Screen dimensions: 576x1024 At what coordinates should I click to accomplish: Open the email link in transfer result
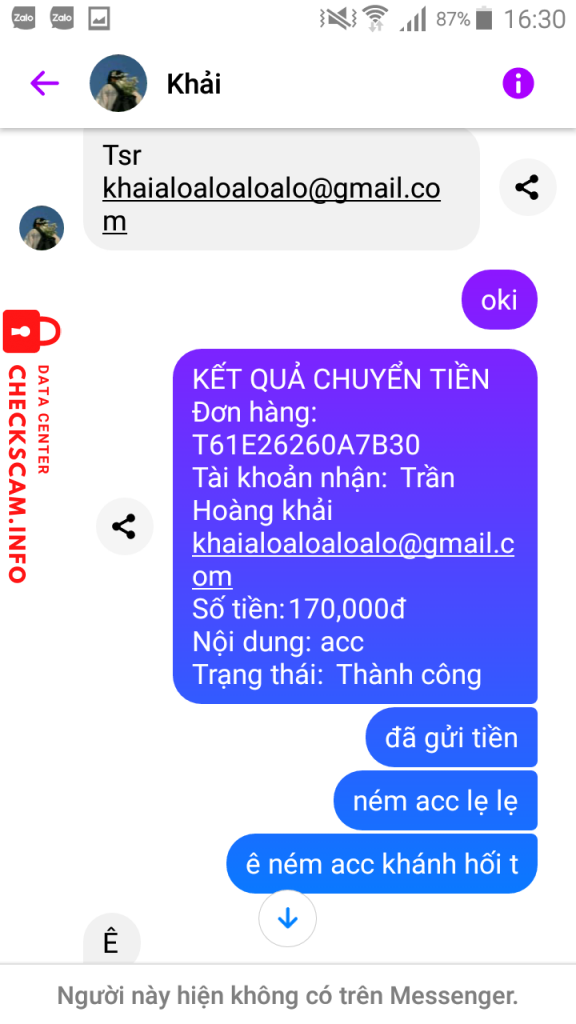click(x=353, y=561)
